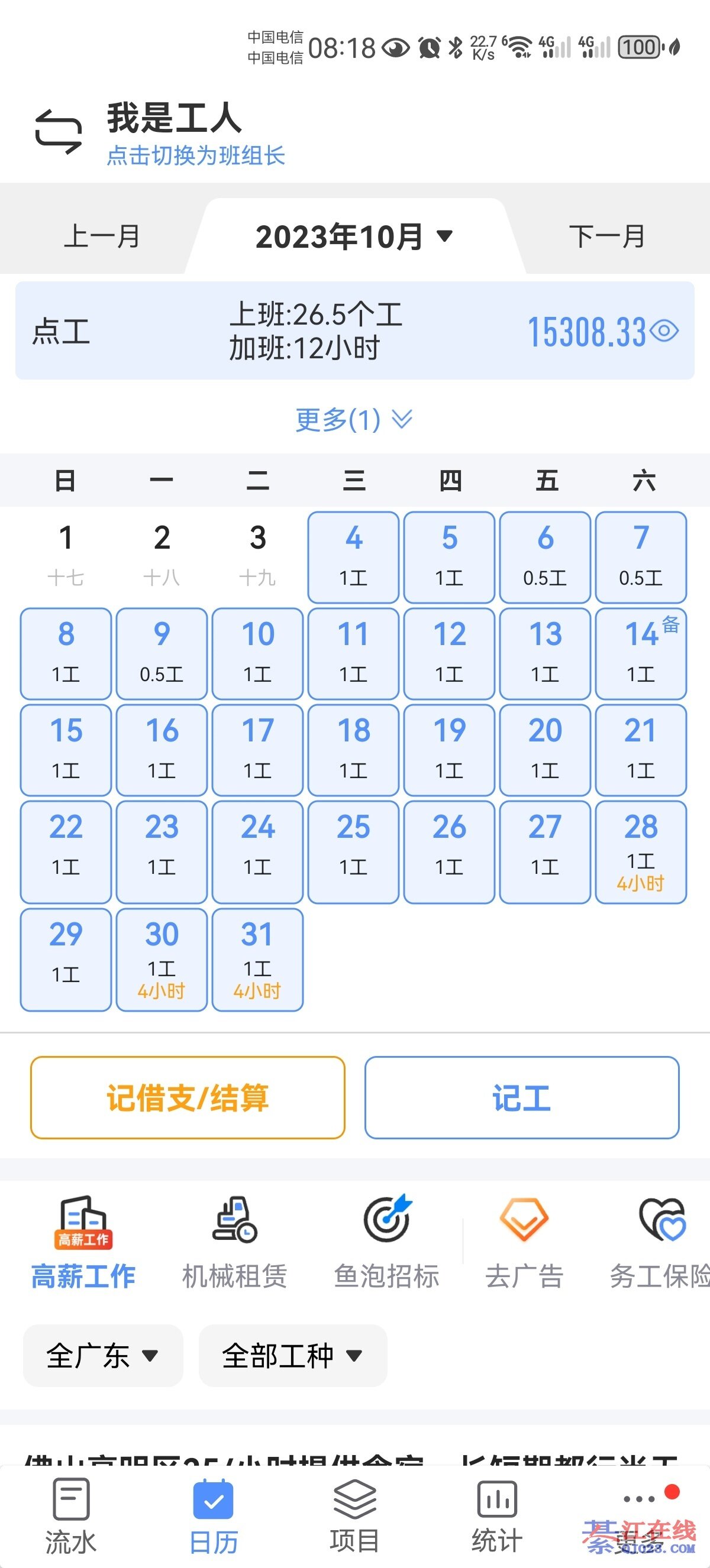Tap 记借支/结算 button
710x1568 pixels.
click(188, 1097)
